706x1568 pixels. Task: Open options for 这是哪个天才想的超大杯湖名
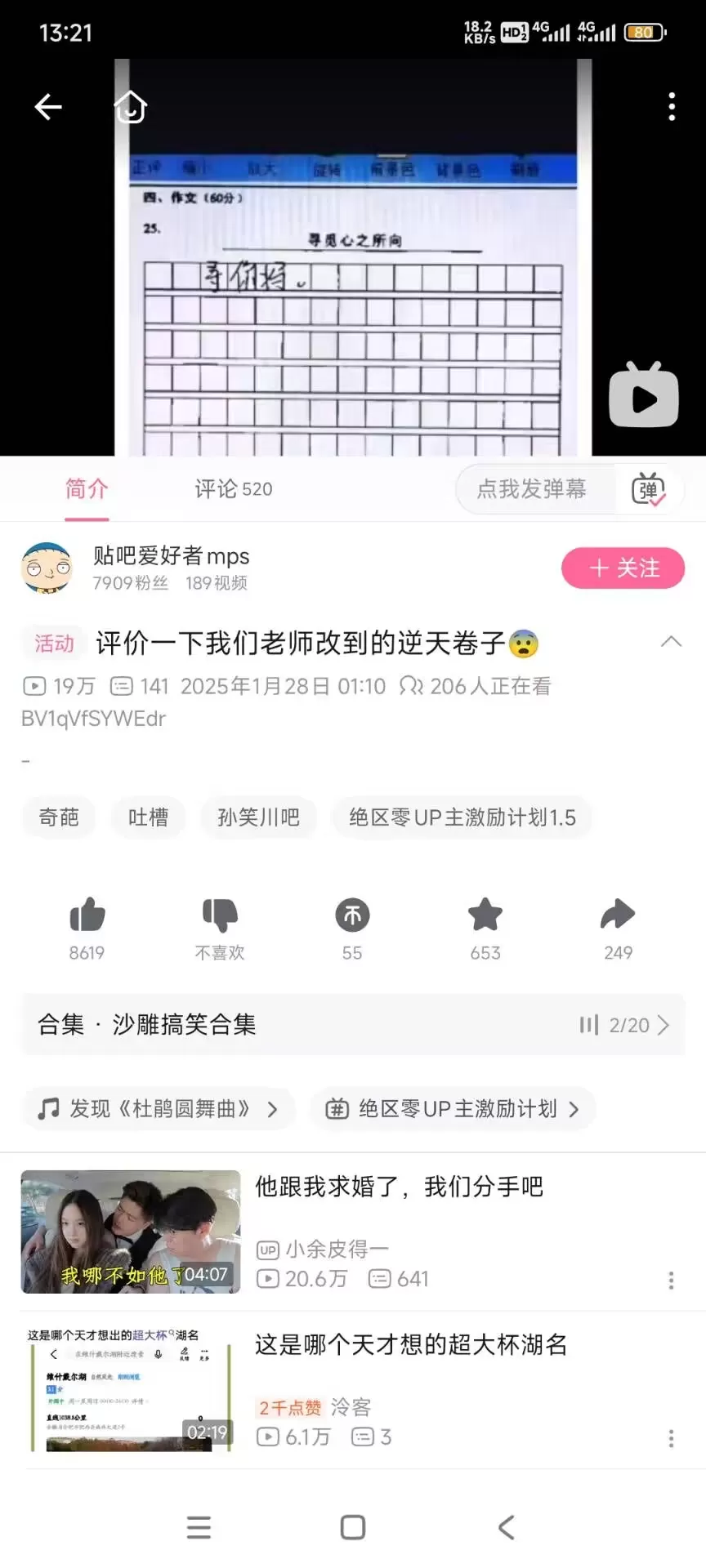671,1438
